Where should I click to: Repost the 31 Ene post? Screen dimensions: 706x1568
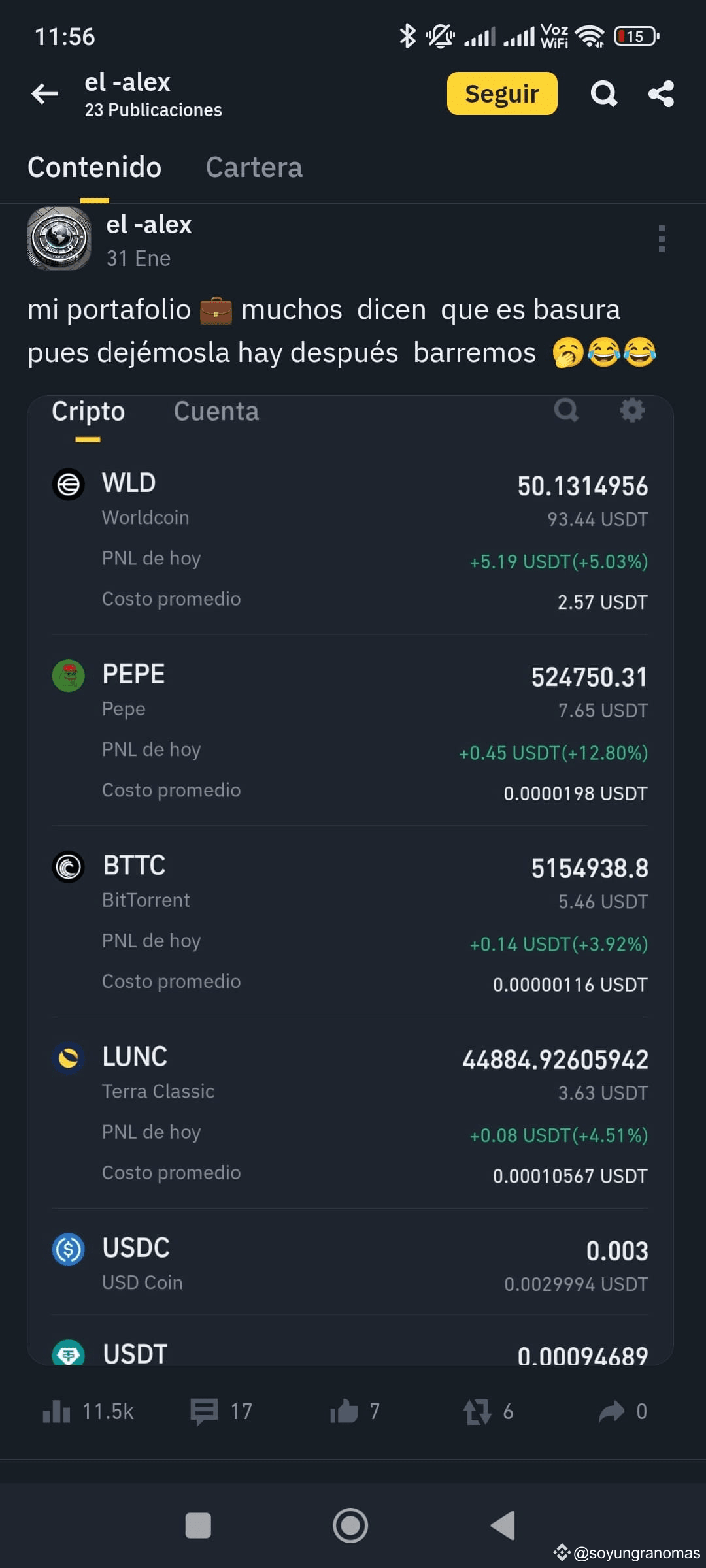(488, 1412)
